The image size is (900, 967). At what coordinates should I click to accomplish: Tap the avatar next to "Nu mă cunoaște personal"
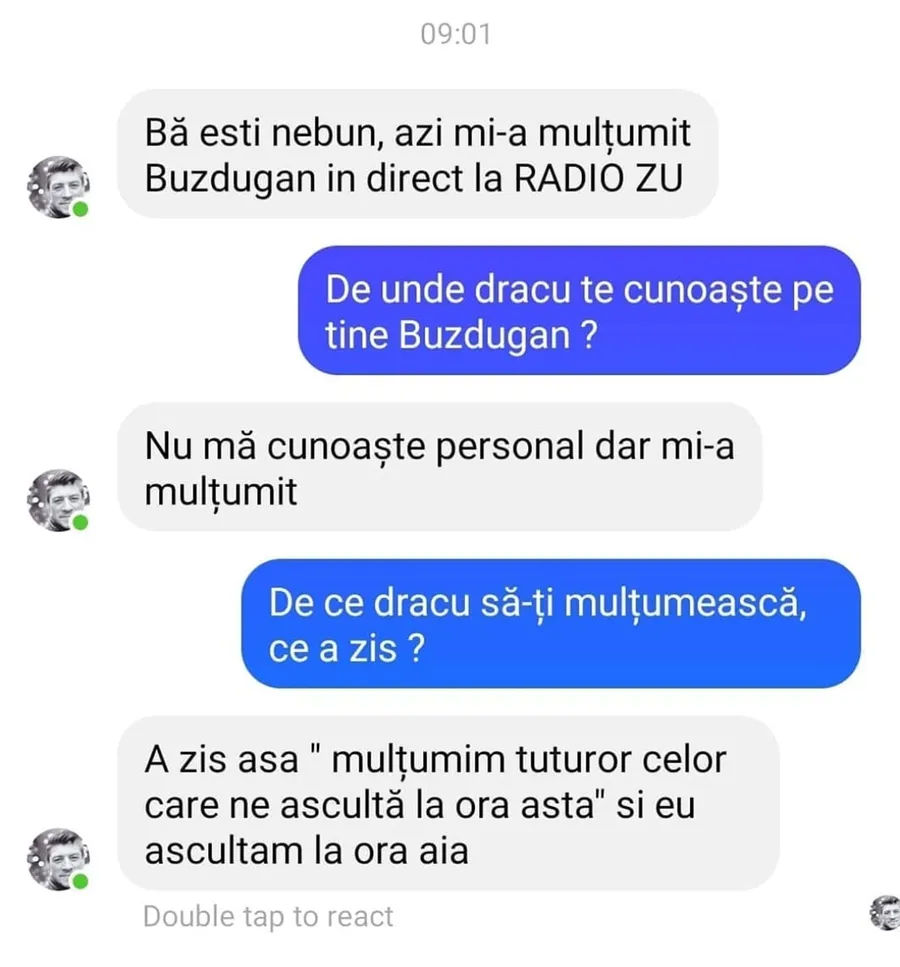[x=58, y=499]
